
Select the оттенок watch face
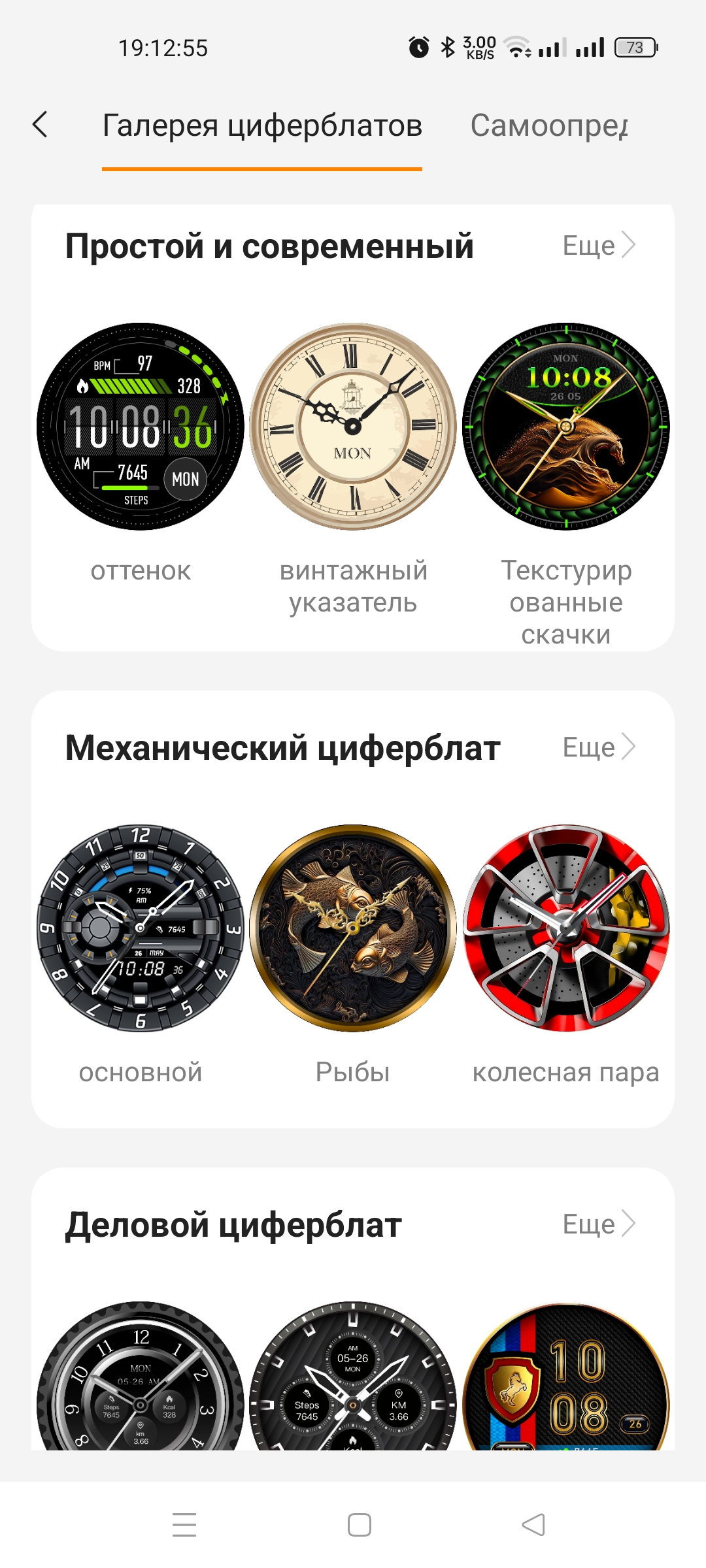pyautogui.click(x=141, y=427)
